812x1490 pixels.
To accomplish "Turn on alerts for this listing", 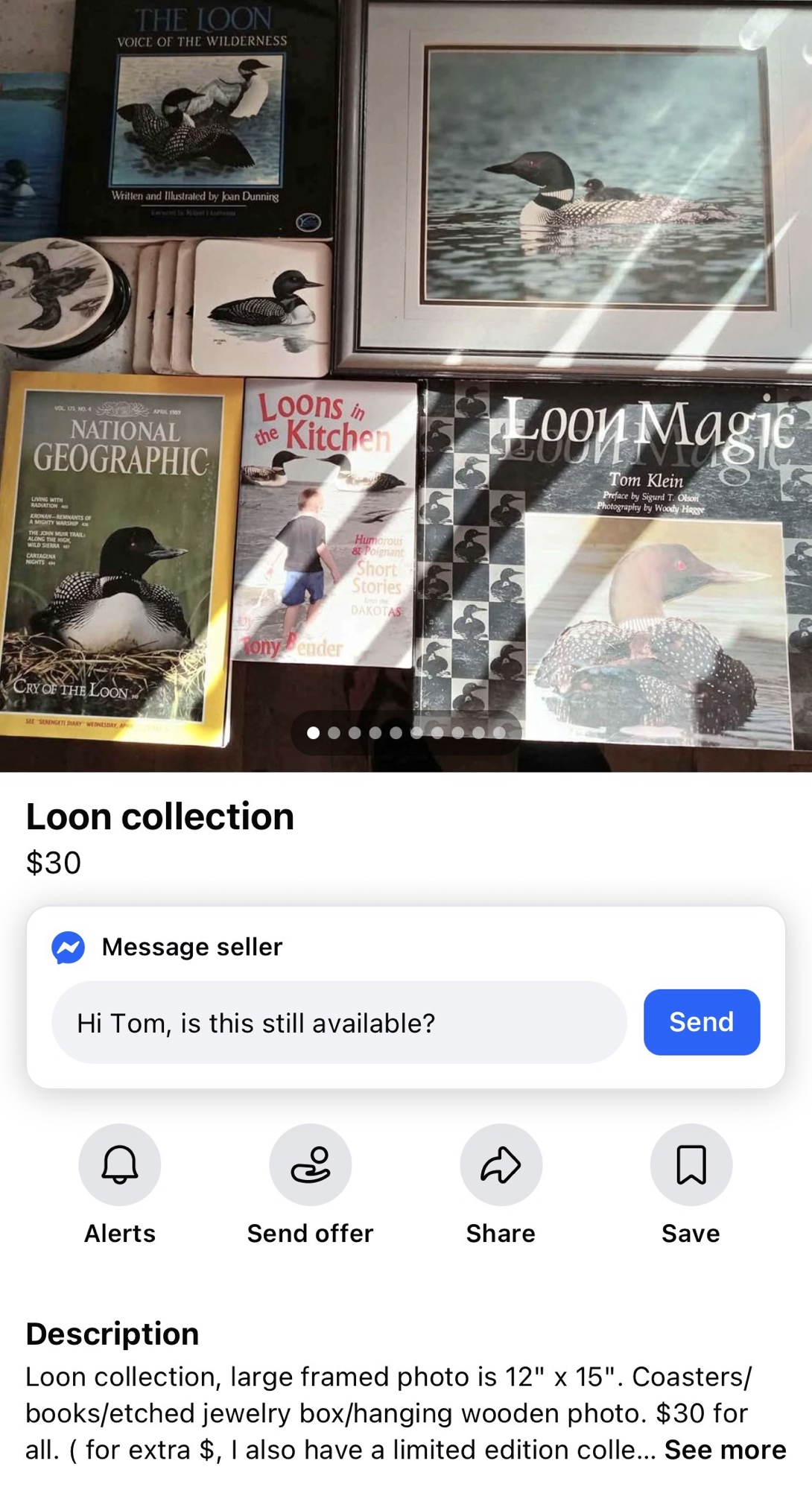I will (119, 1164).
